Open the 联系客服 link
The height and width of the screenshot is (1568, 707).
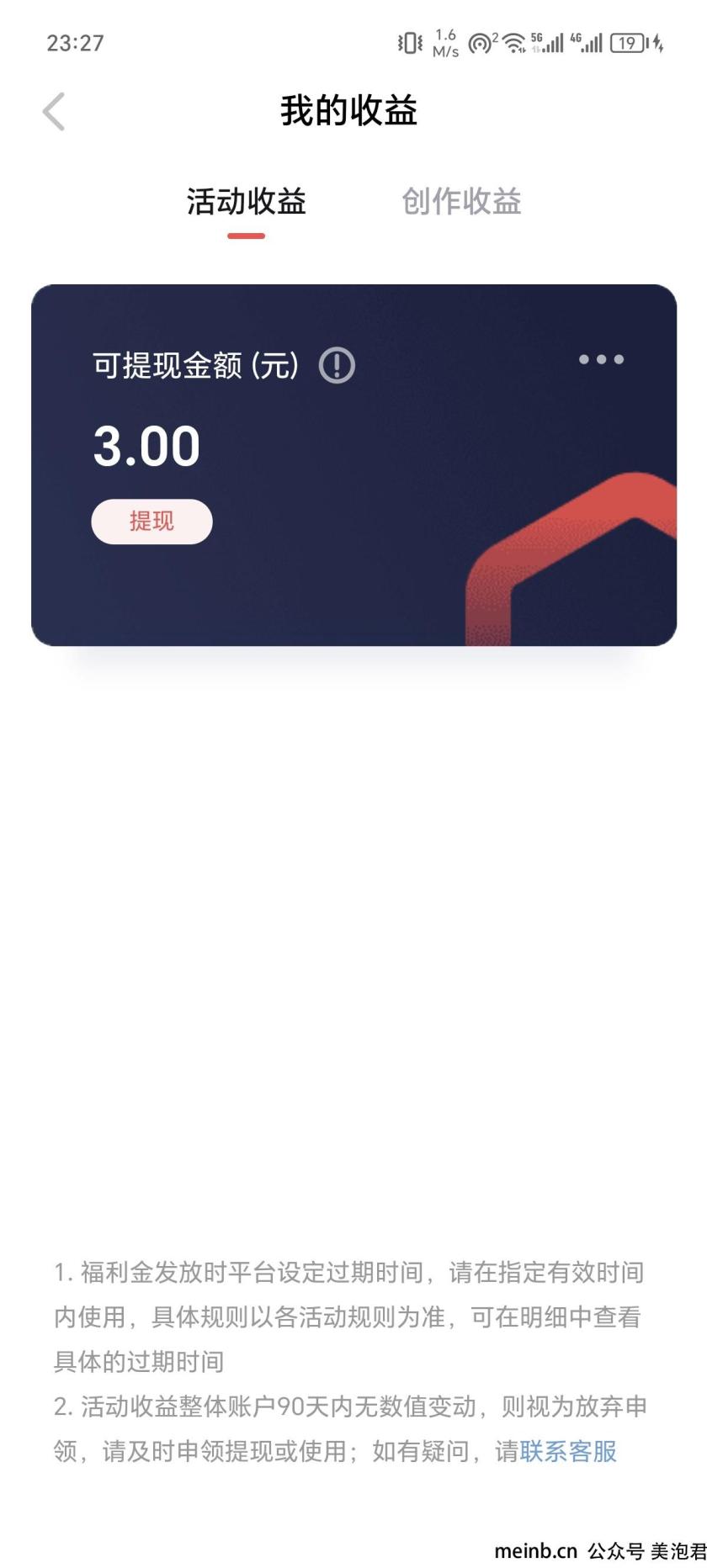click(x=568, y=1451)
